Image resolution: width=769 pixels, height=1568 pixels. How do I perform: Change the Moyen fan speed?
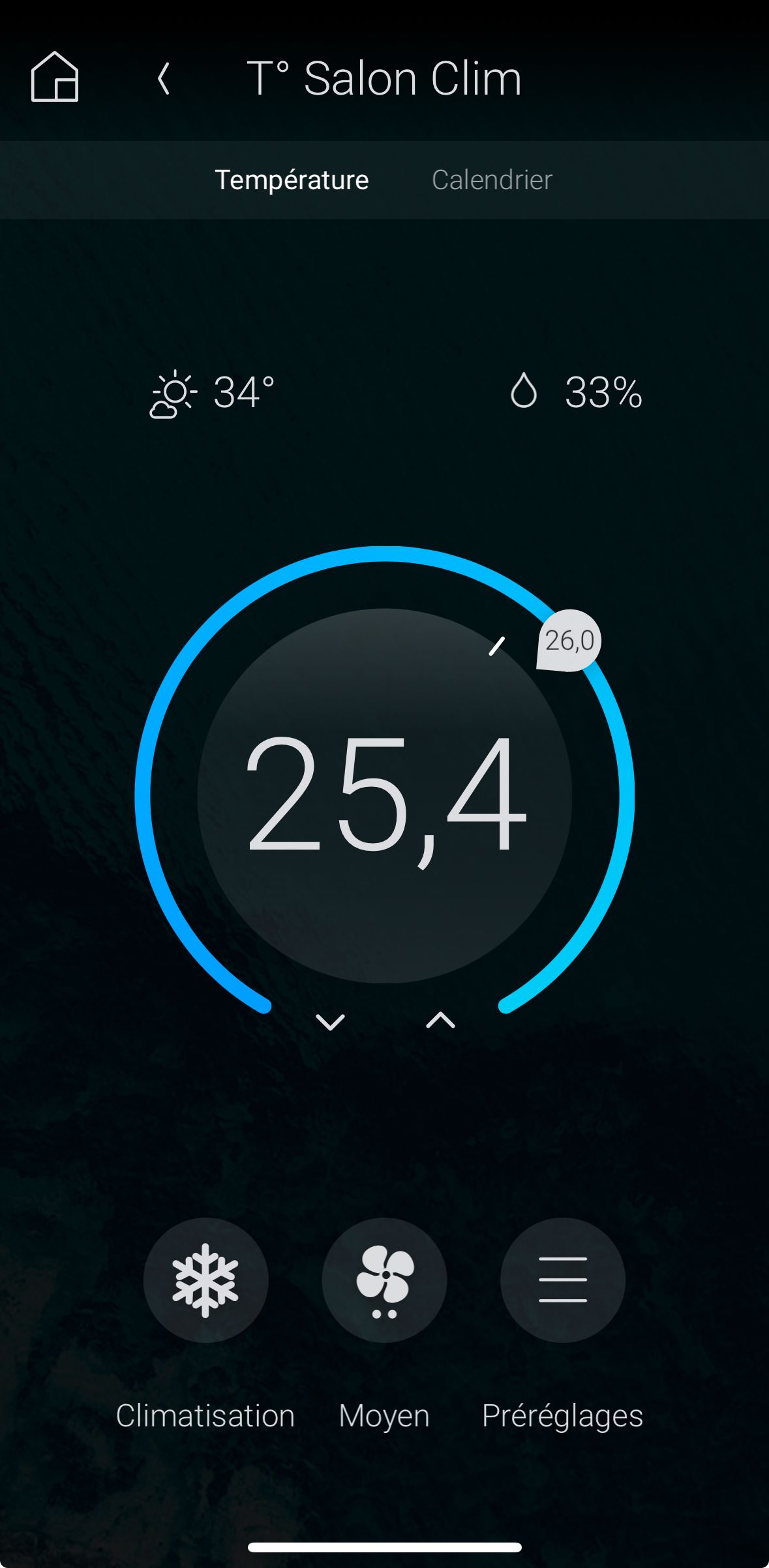click(384, 1280)
